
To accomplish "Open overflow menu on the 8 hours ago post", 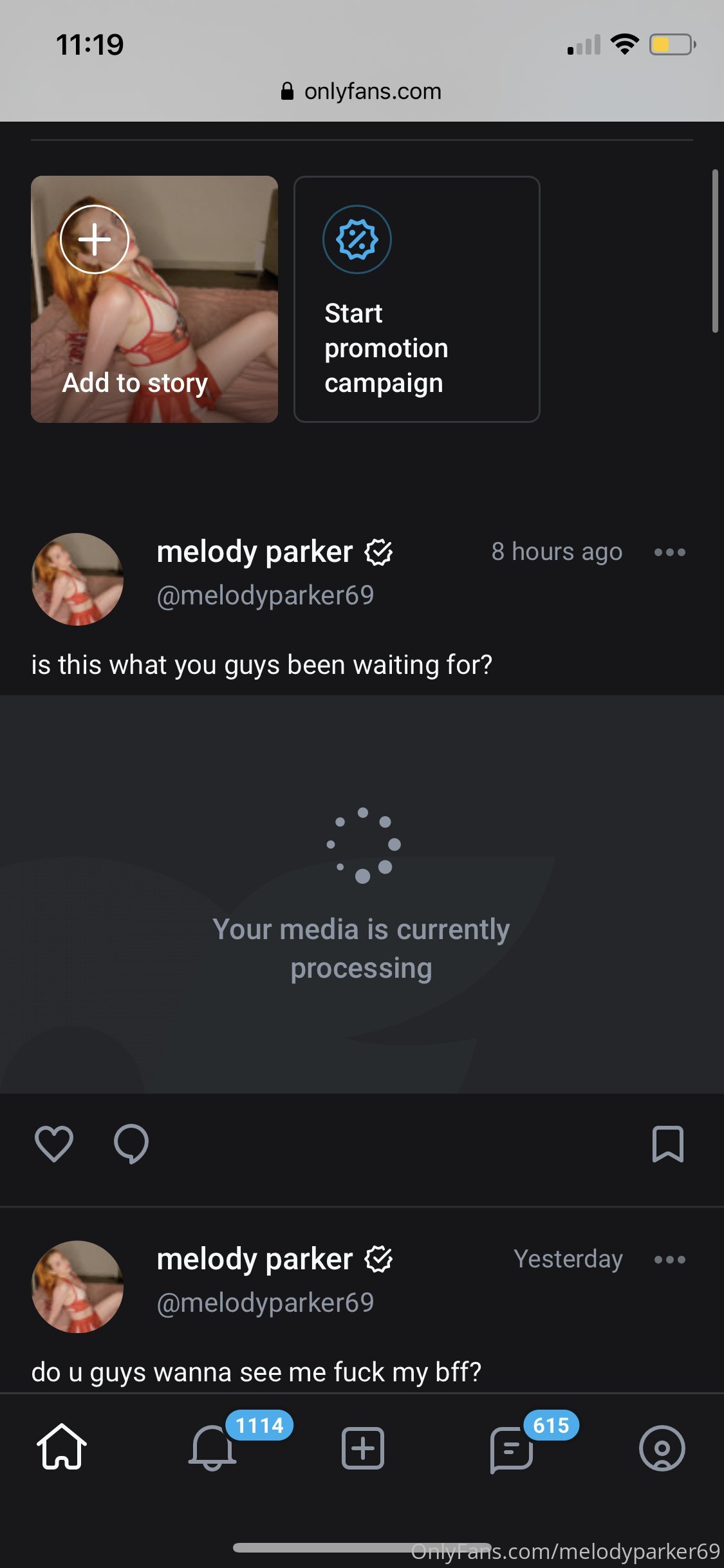I will coord(669,552).
